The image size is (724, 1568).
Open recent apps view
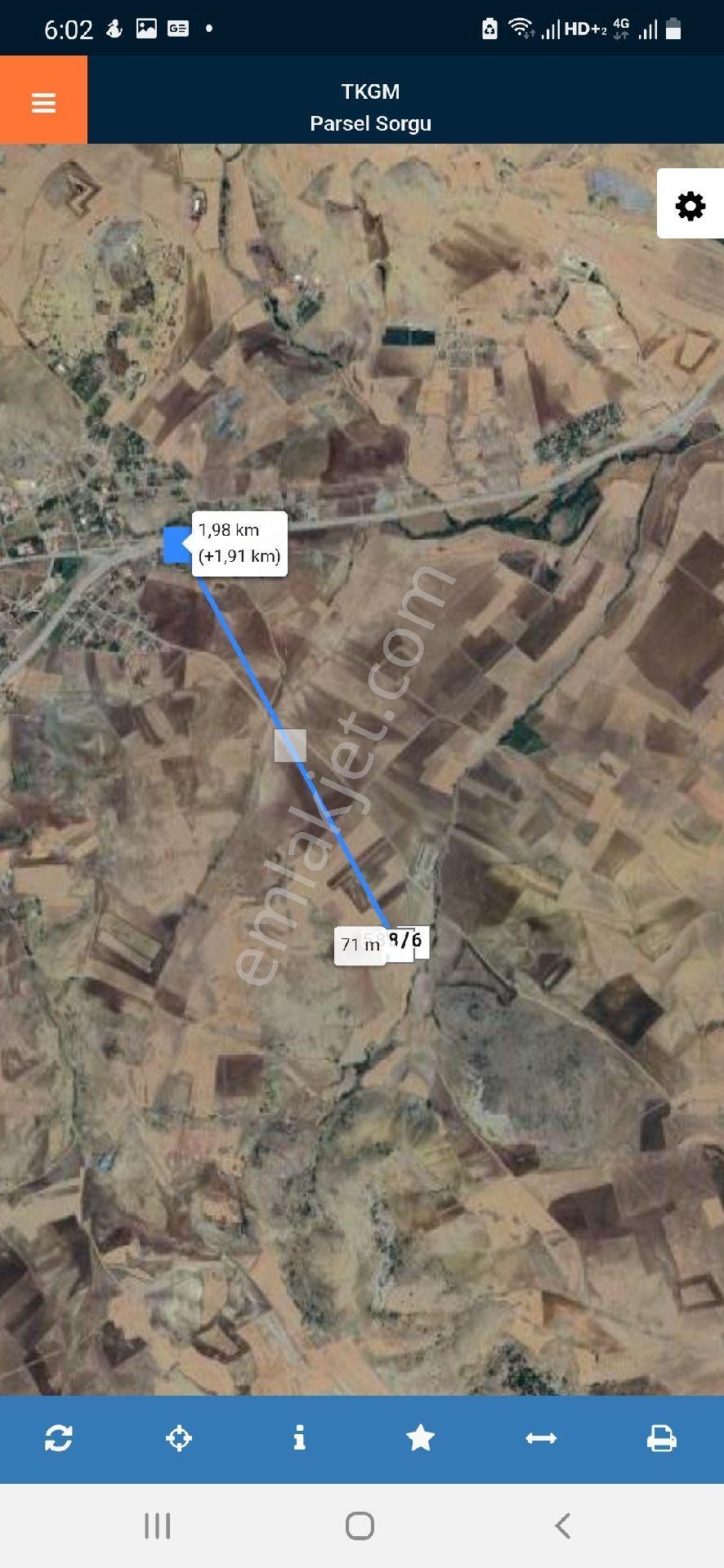click(x=158, y=1526)
